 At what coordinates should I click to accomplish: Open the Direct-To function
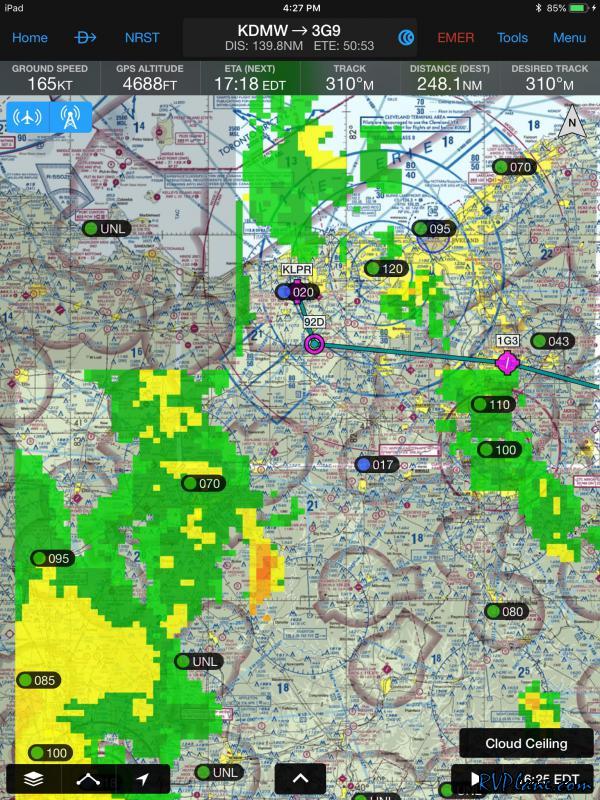(87, 38)
